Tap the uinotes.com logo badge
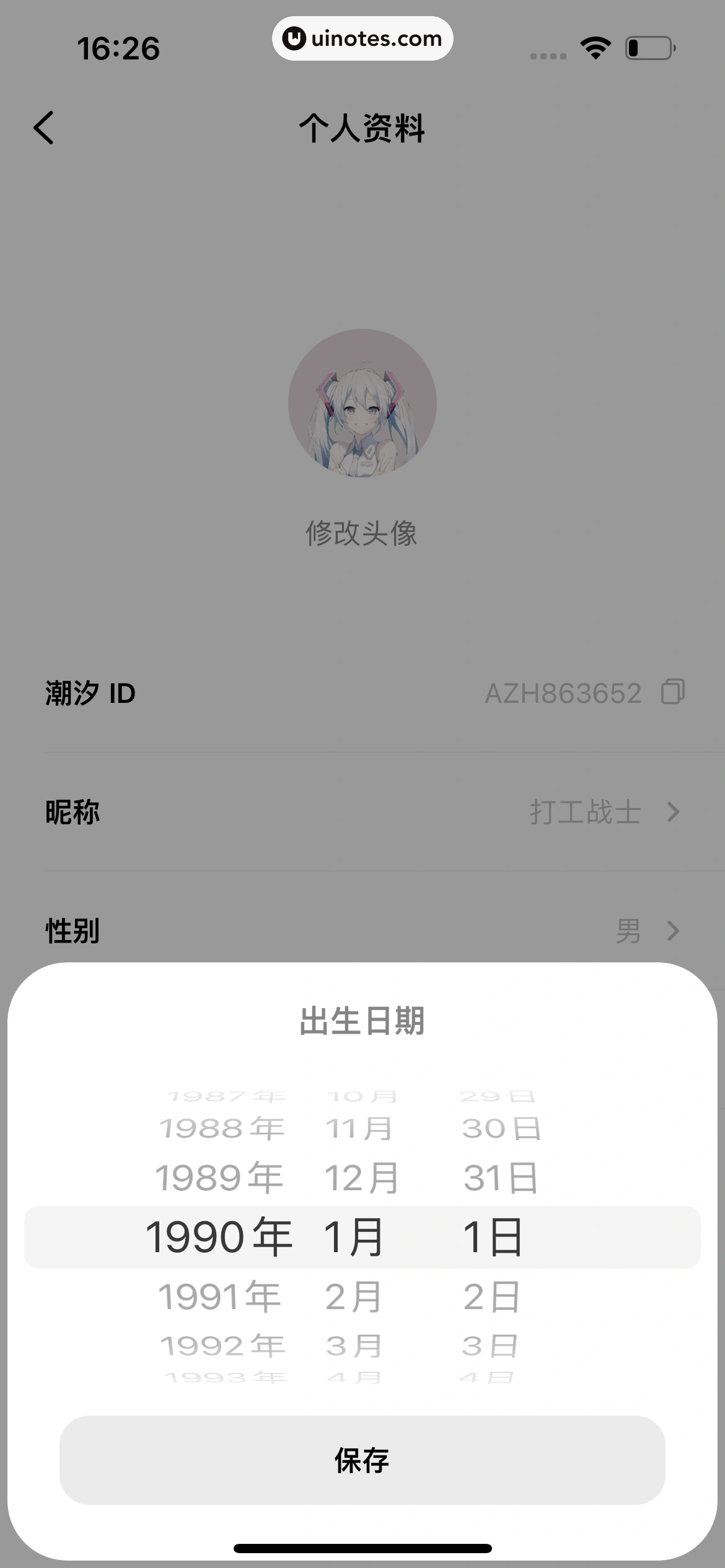725x1568 pixels. pos(362,38)
